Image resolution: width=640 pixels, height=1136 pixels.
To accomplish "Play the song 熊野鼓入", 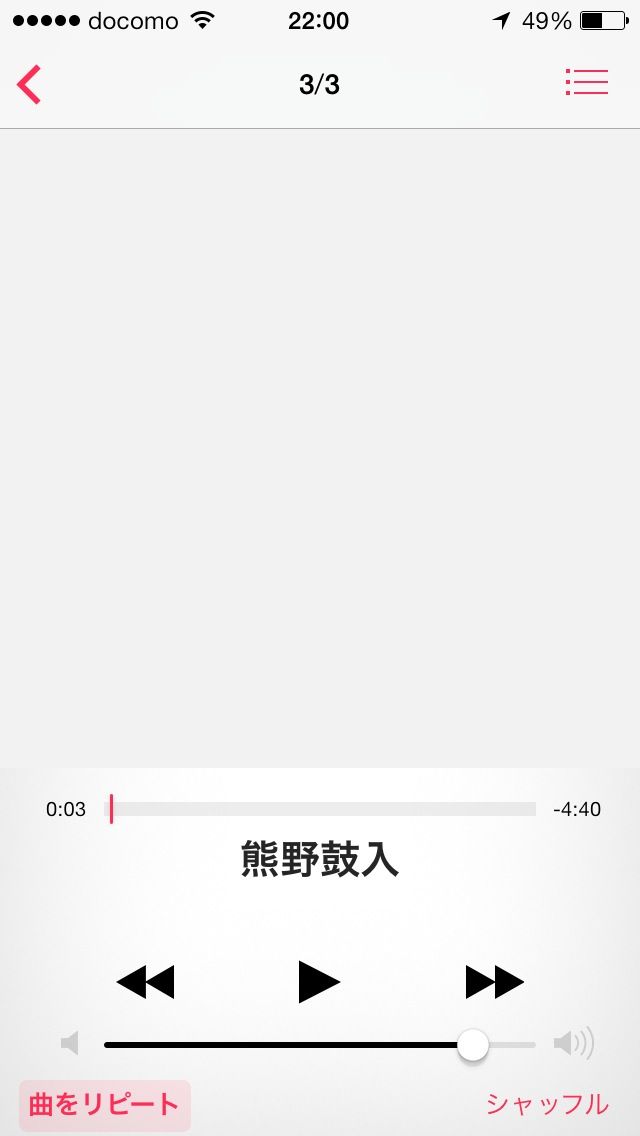I will coord(319,982).
